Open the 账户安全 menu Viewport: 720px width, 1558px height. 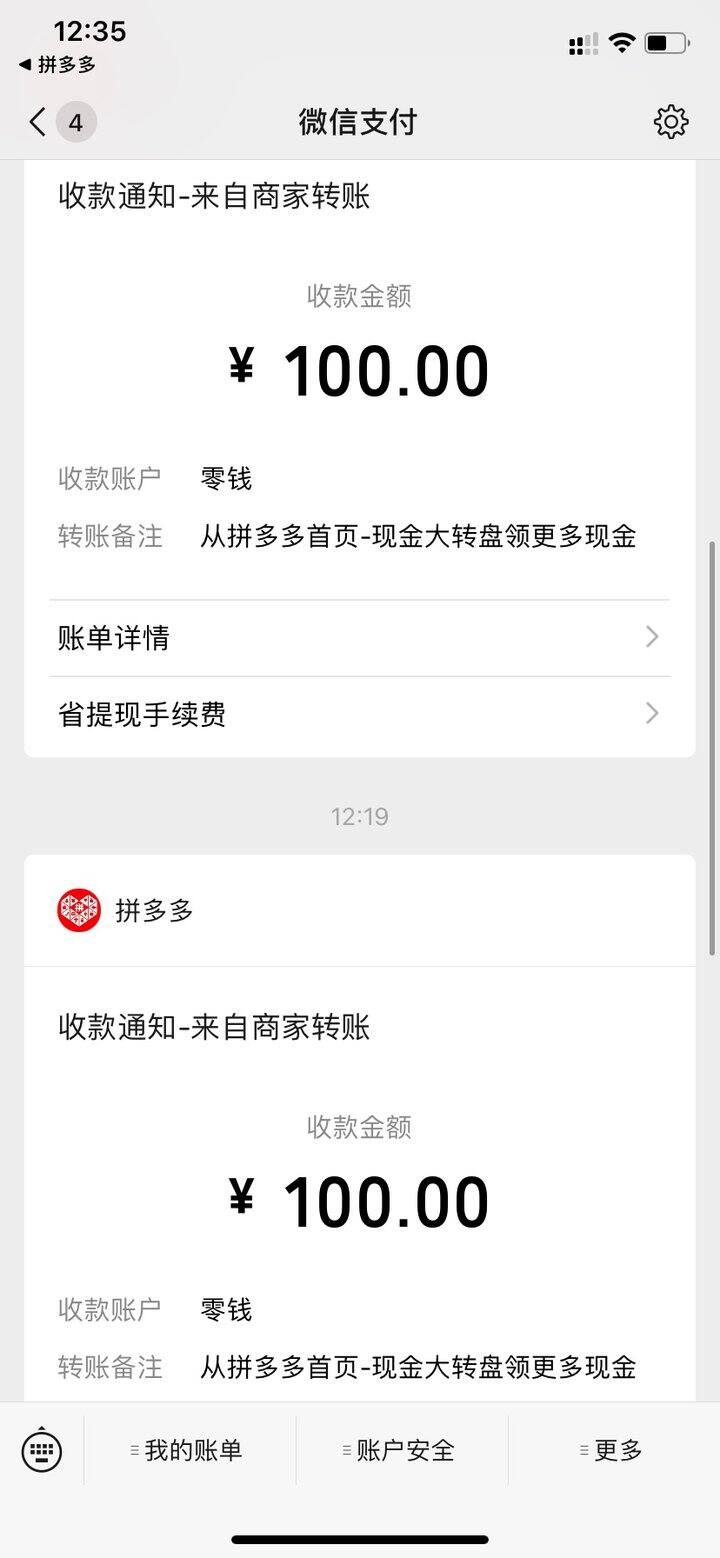coord(402,1450)
